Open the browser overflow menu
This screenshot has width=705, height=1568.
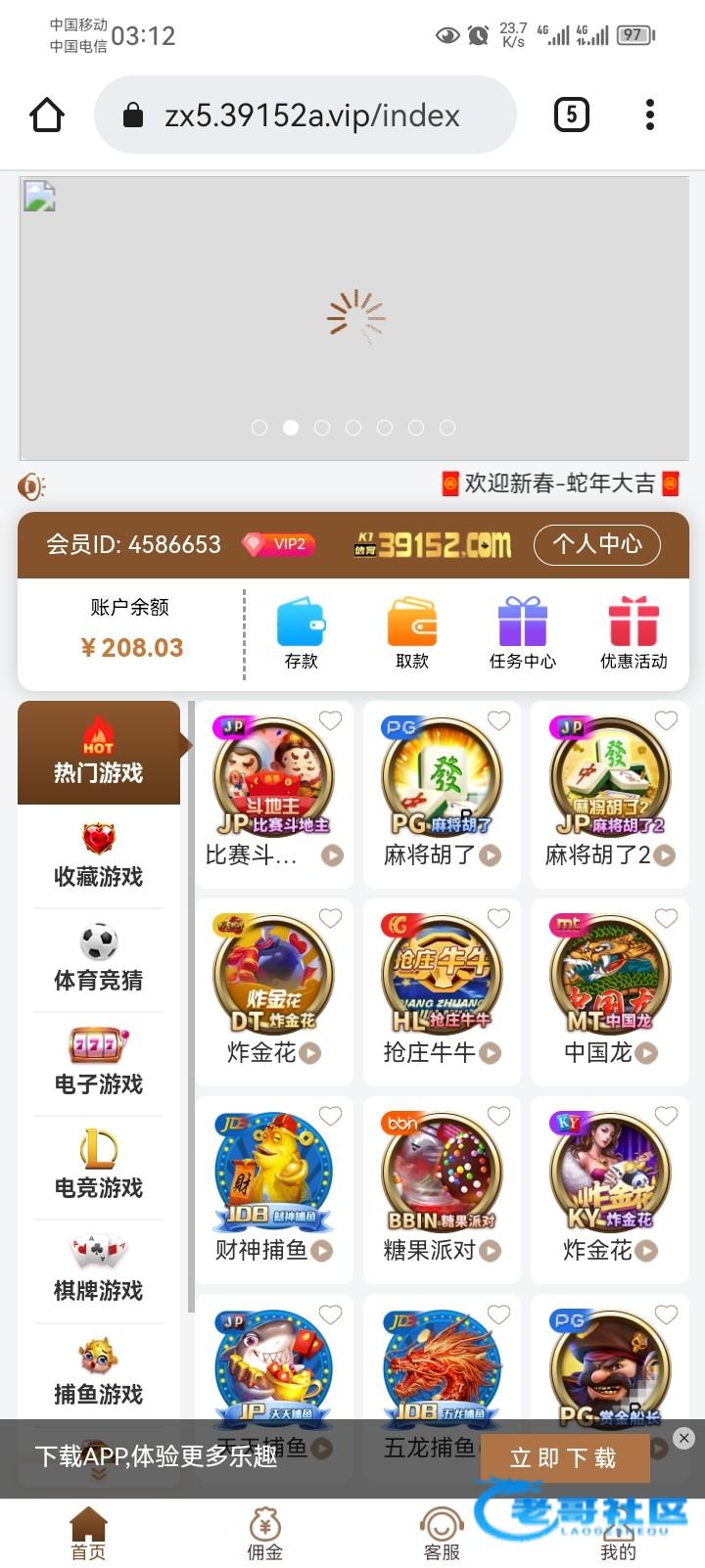point(649,115)
